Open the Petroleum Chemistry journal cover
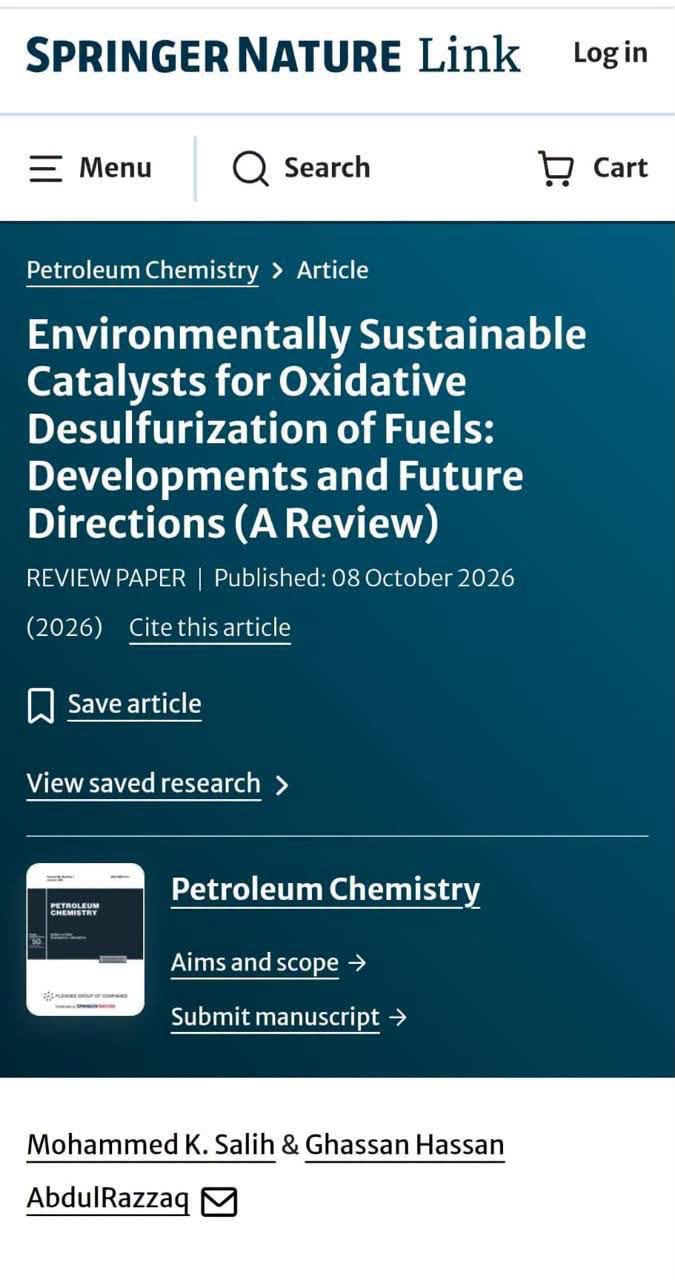This screenshot has width=675, height=1280. click(x=85, y=939)
